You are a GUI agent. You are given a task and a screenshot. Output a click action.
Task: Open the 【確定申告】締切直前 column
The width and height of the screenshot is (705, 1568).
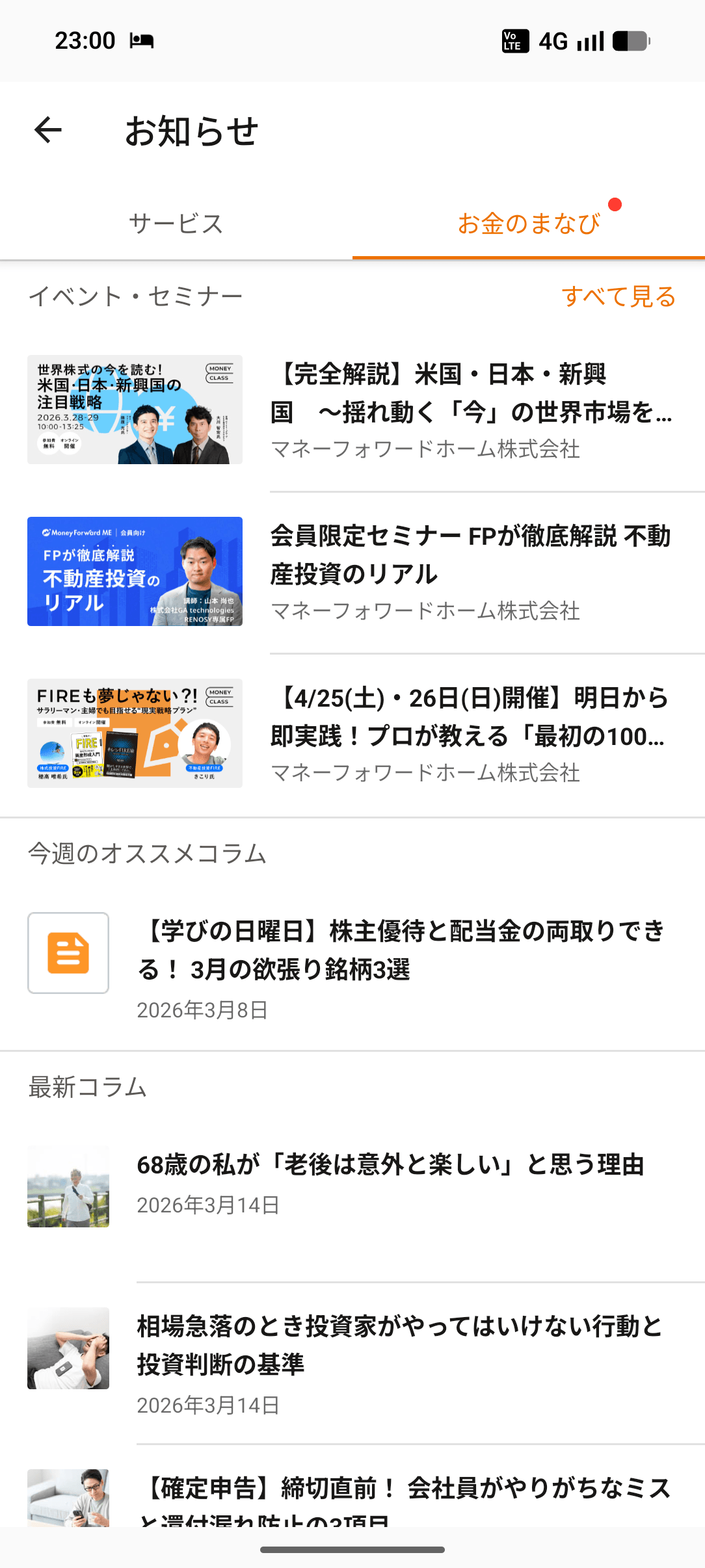[x=403, y=1495]
